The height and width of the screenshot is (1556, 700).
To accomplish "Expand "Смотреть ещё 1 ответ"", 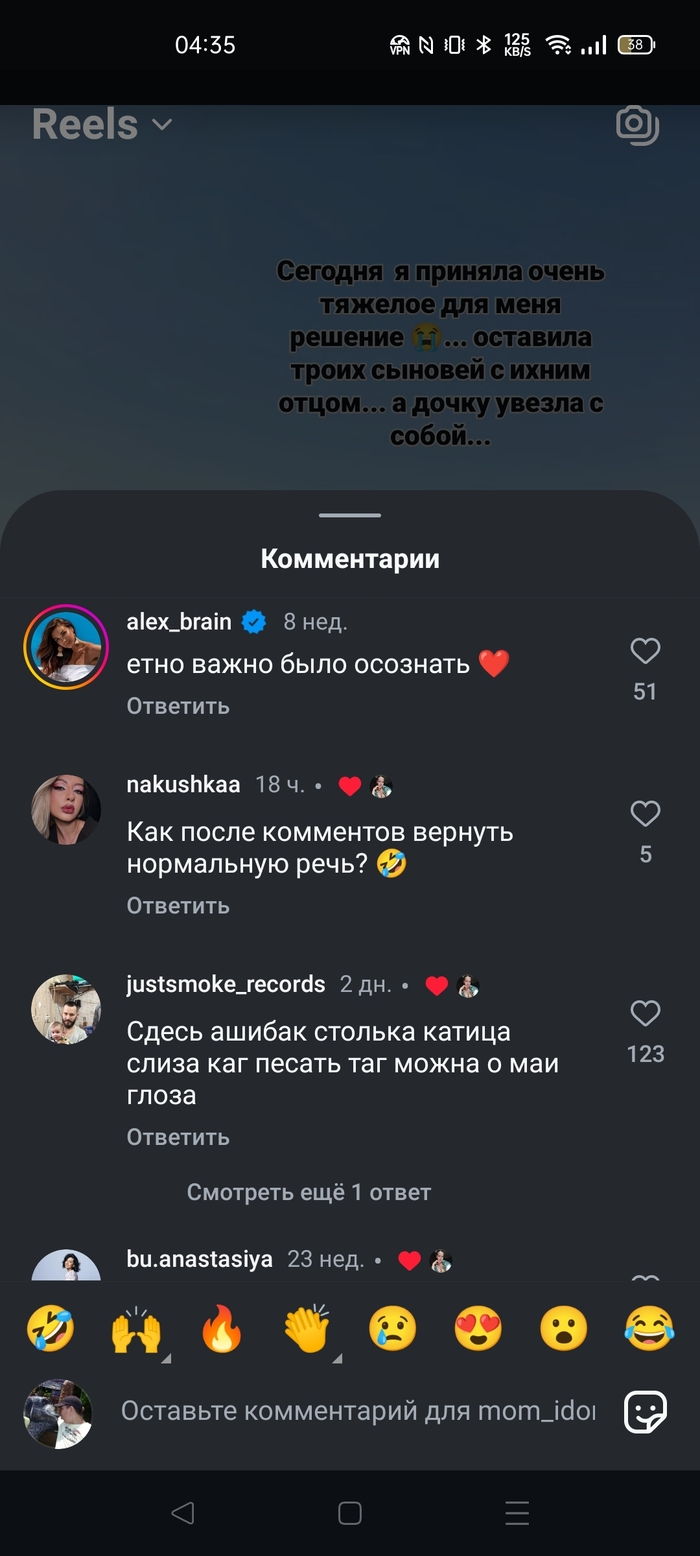I will [308, 1192].
